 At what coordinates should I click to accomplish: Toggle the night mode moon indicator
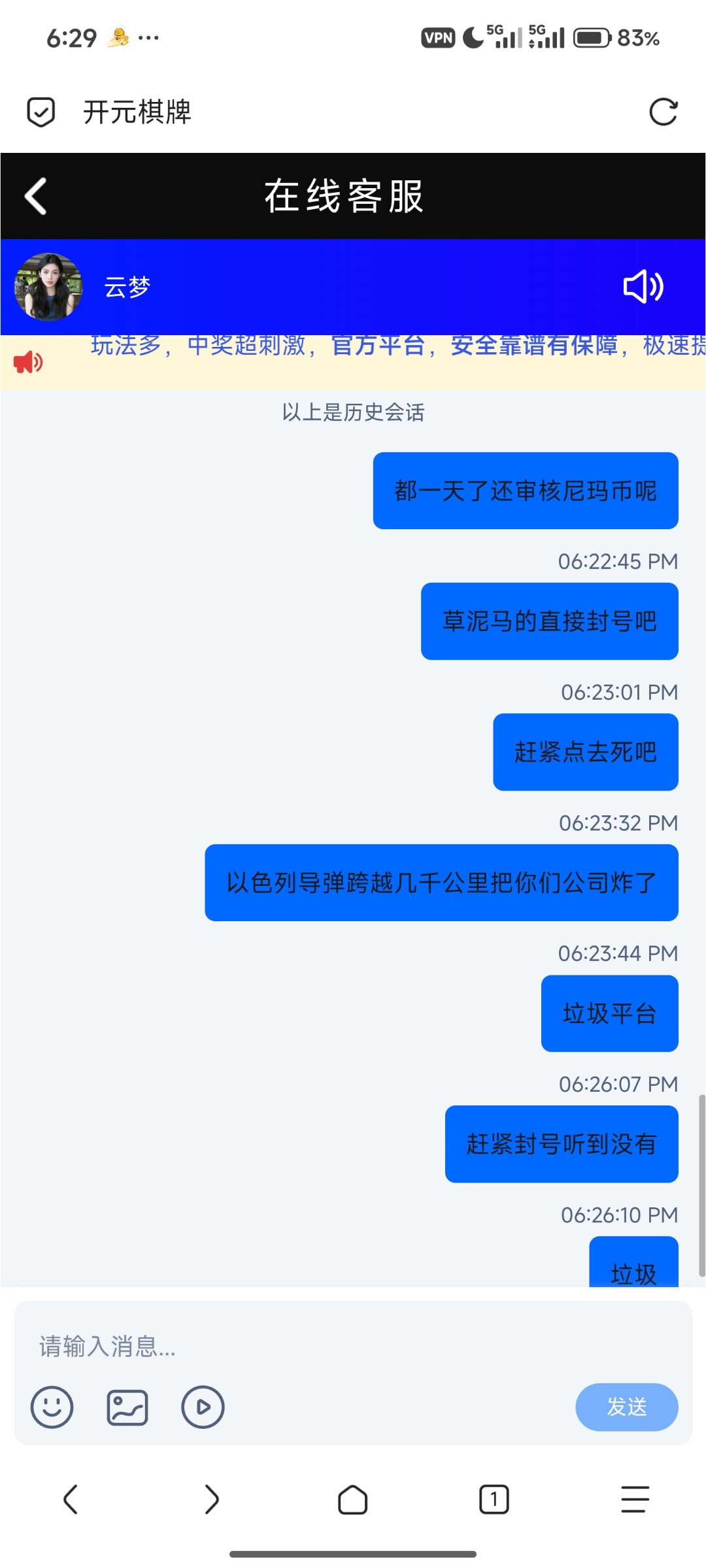[472, 37]
